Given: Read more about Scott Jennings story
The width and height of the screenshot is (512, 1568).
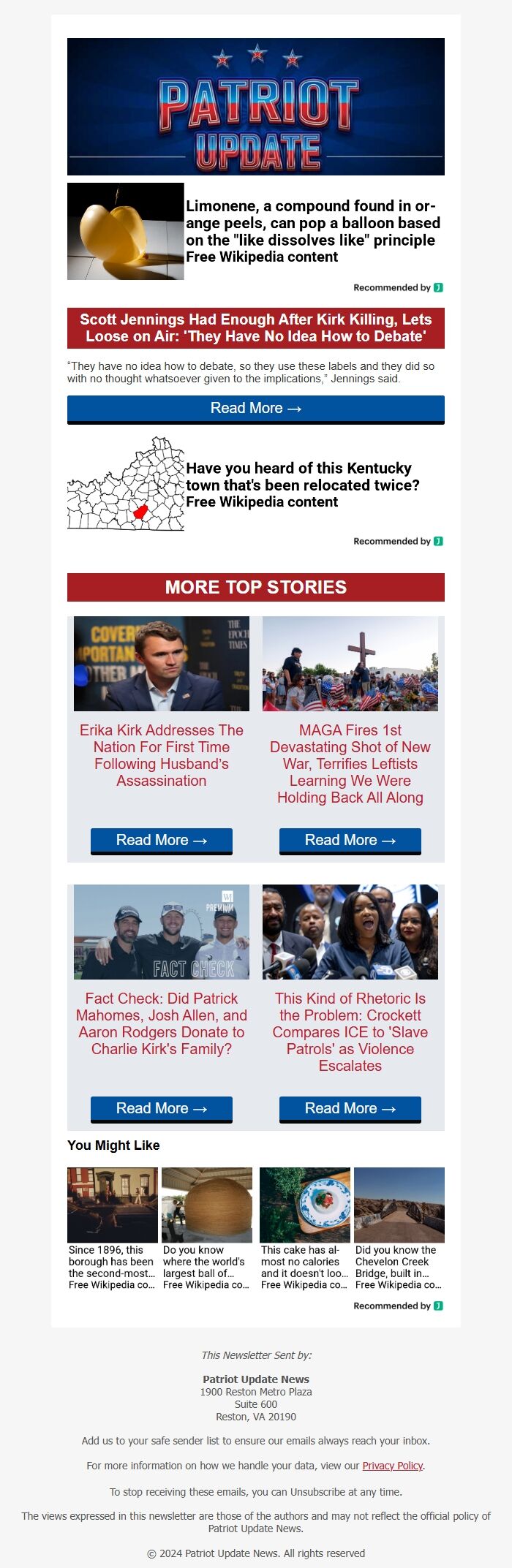Looking at the screenshot, I should tap(256, 409).
